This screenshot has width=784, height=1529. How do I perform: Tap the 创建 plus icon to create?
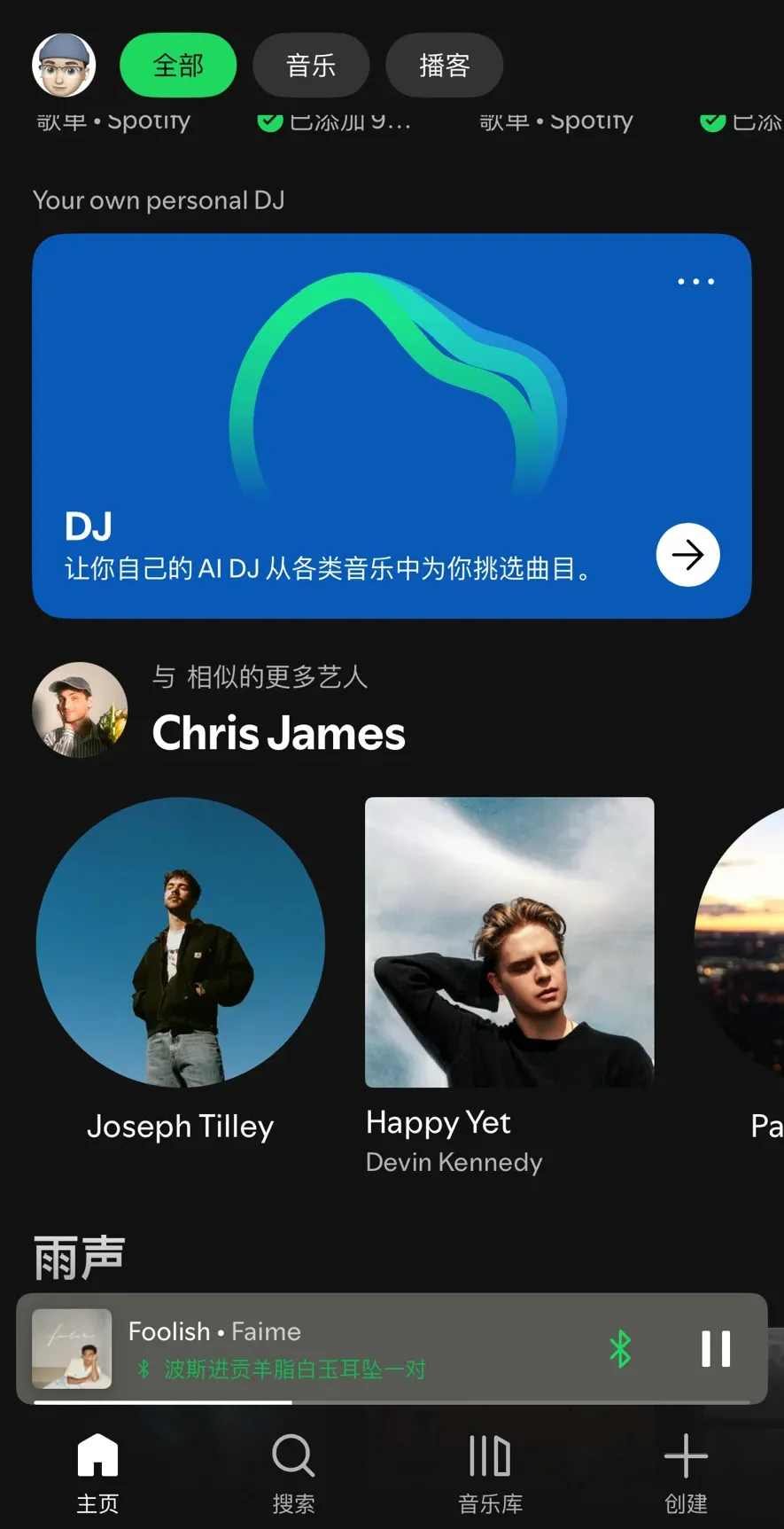click(x=685, y=1455)
